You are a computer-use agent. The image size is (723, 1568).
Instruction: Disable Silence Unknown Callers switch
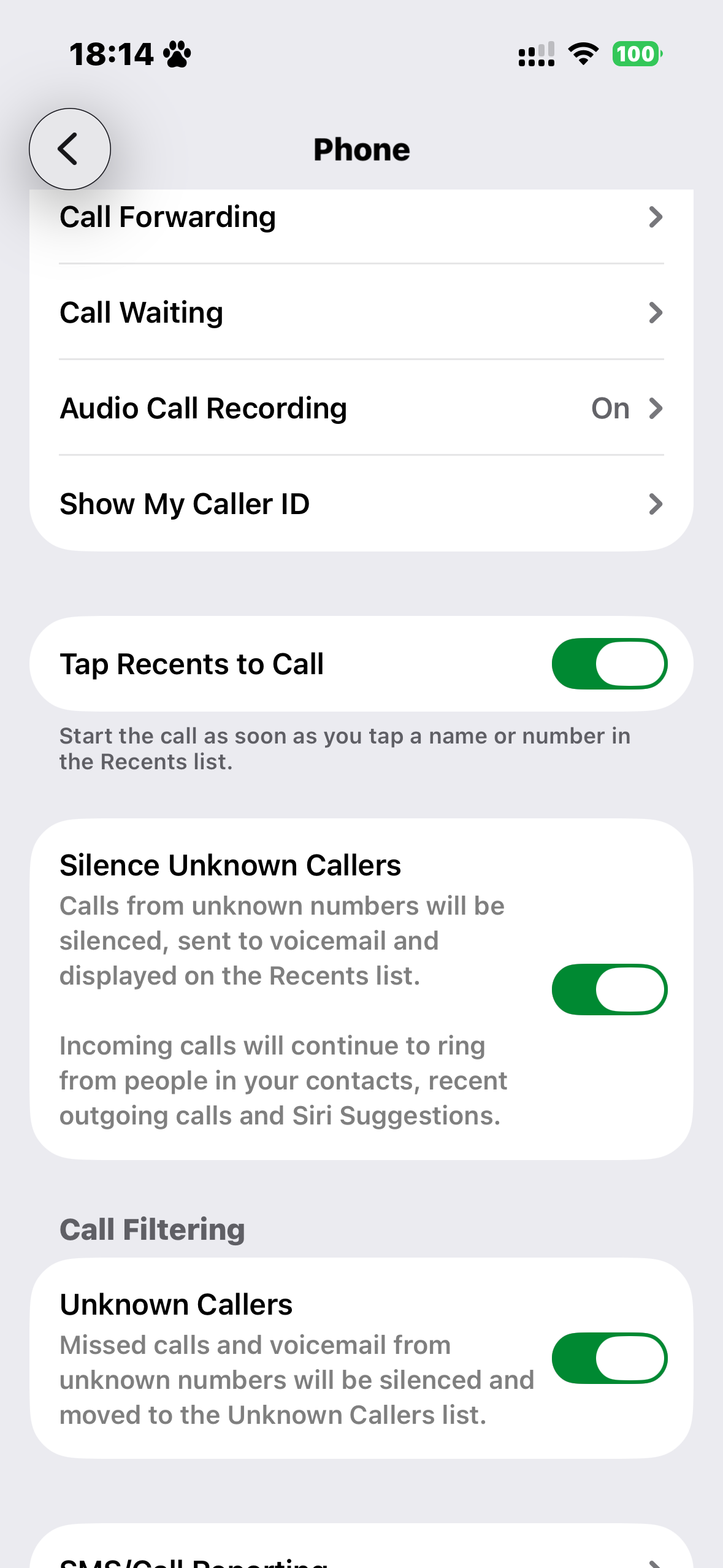click(609, 990)
